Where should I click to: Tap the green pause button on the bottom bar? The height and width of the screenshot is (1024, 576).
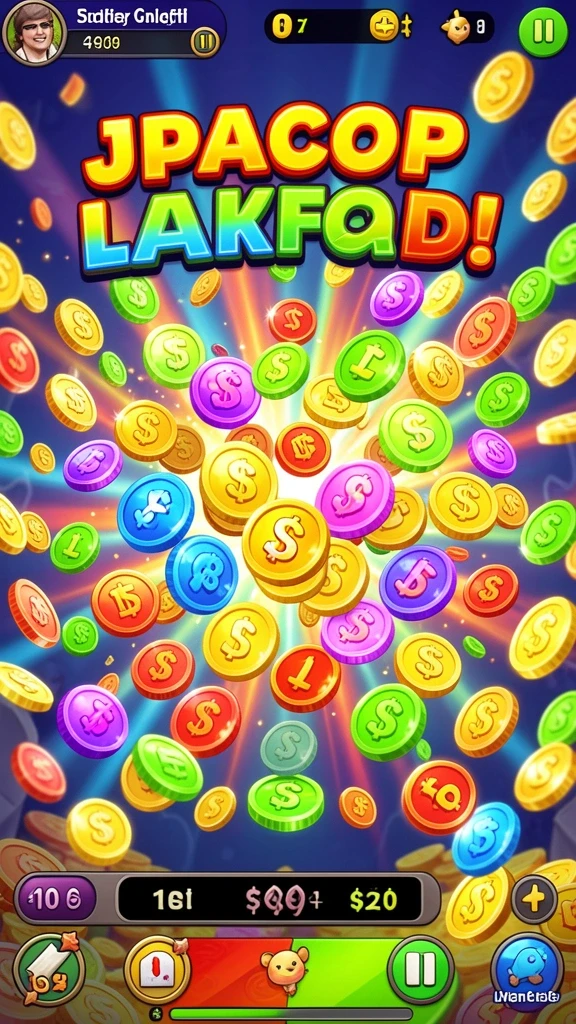tap(421, 969)
